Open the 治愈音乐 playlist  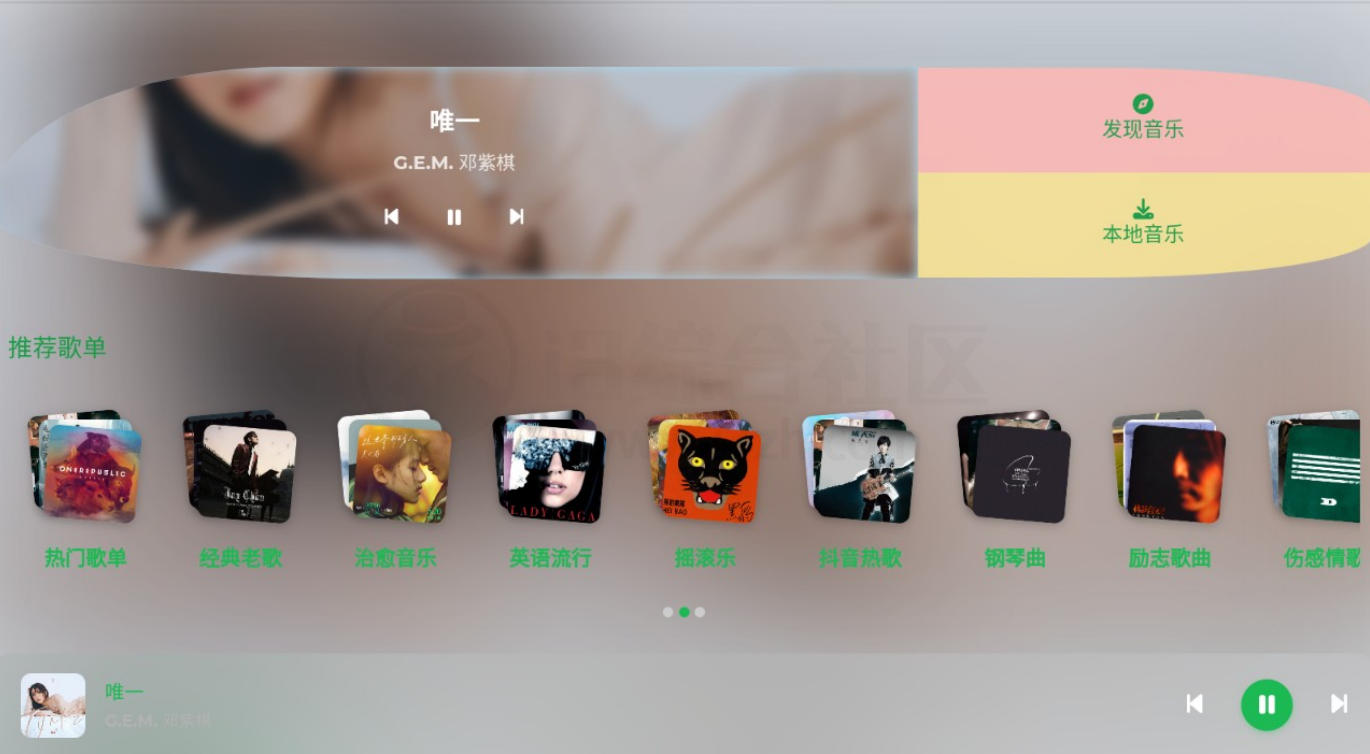click(x=396, y=468)
